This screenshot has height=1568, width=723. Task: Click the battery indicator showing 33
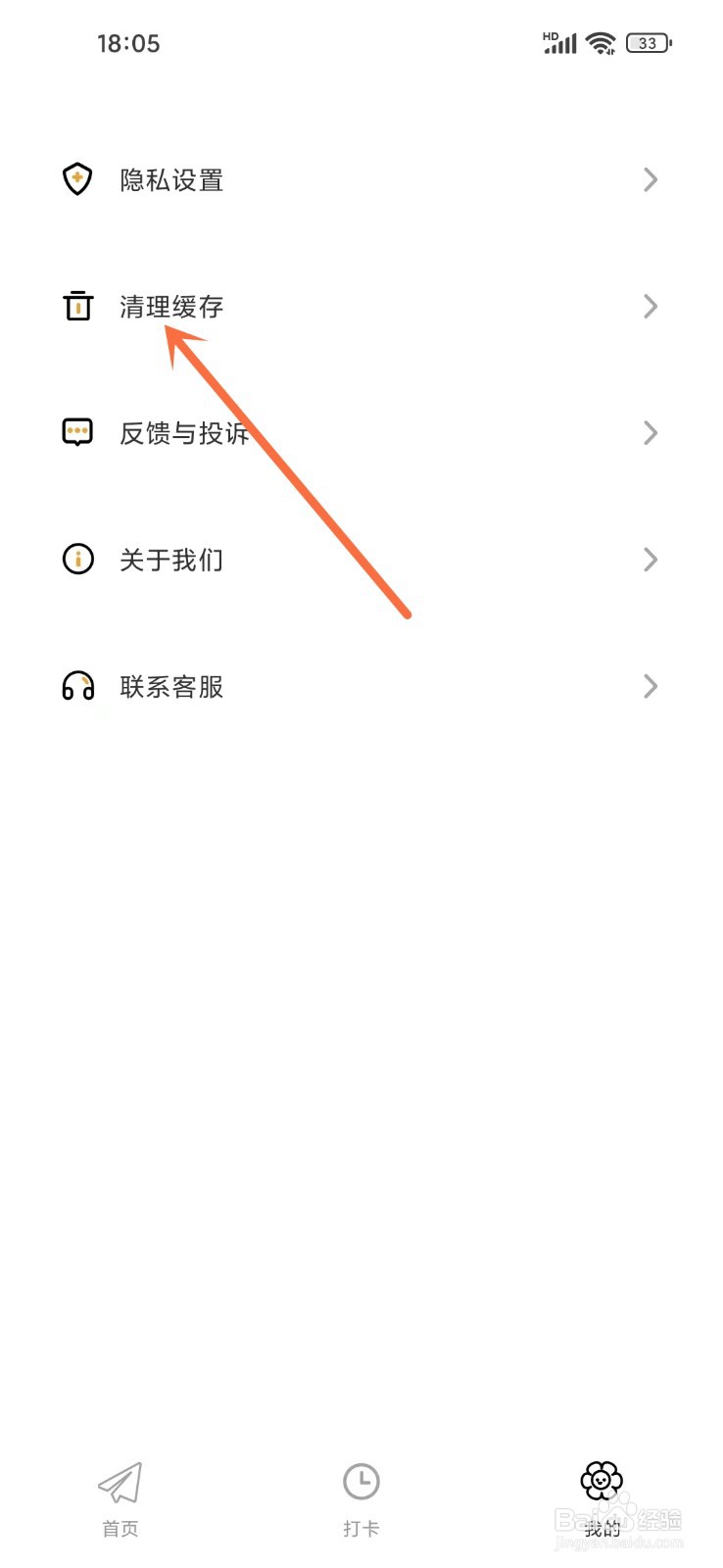(647, 42)
